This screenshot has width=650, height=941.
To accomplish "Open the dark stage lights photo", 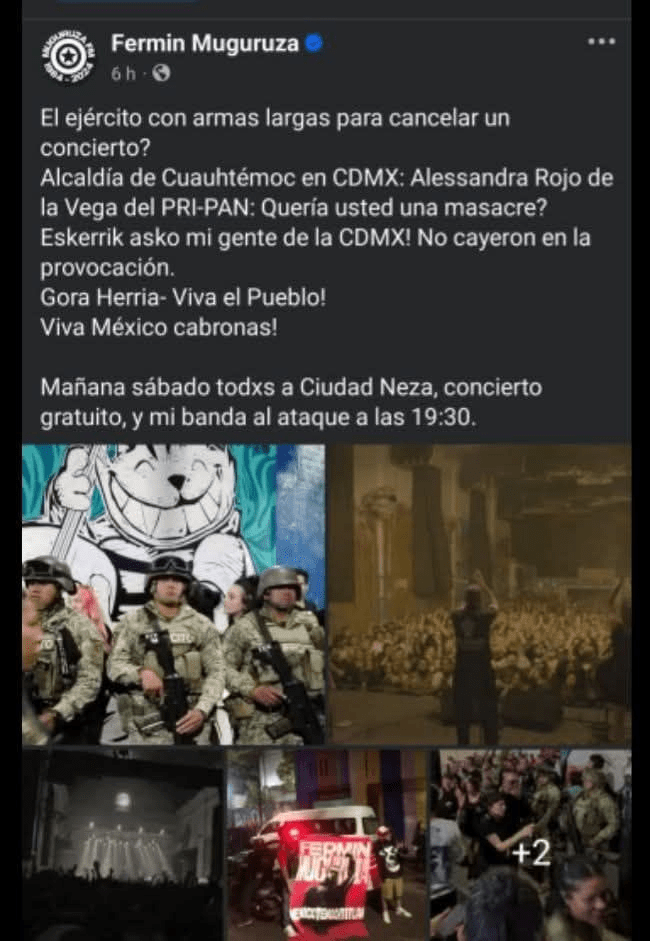I will coord(122,845).
